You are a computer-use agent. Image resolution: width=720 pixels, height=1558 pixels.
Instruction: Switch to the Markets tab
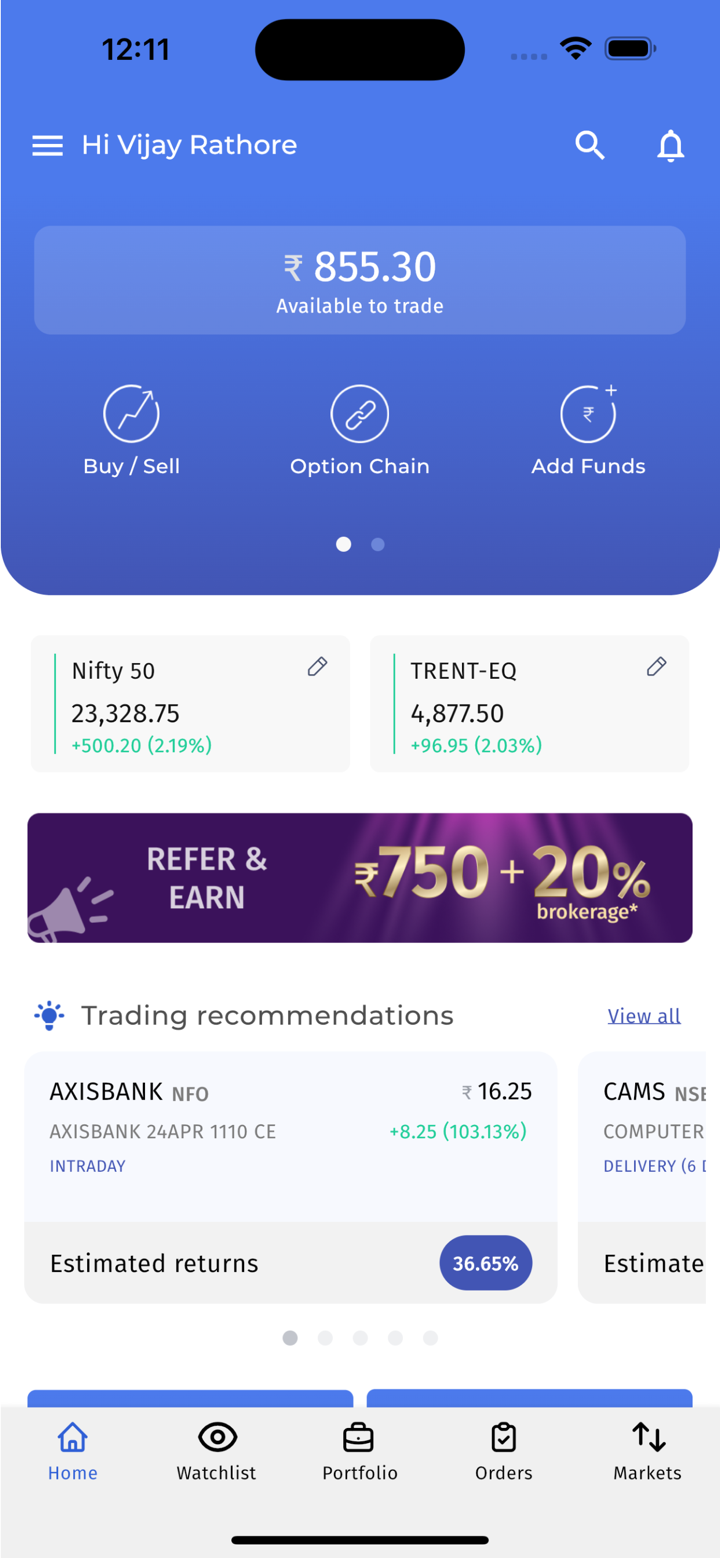[x=648, y=1452]
